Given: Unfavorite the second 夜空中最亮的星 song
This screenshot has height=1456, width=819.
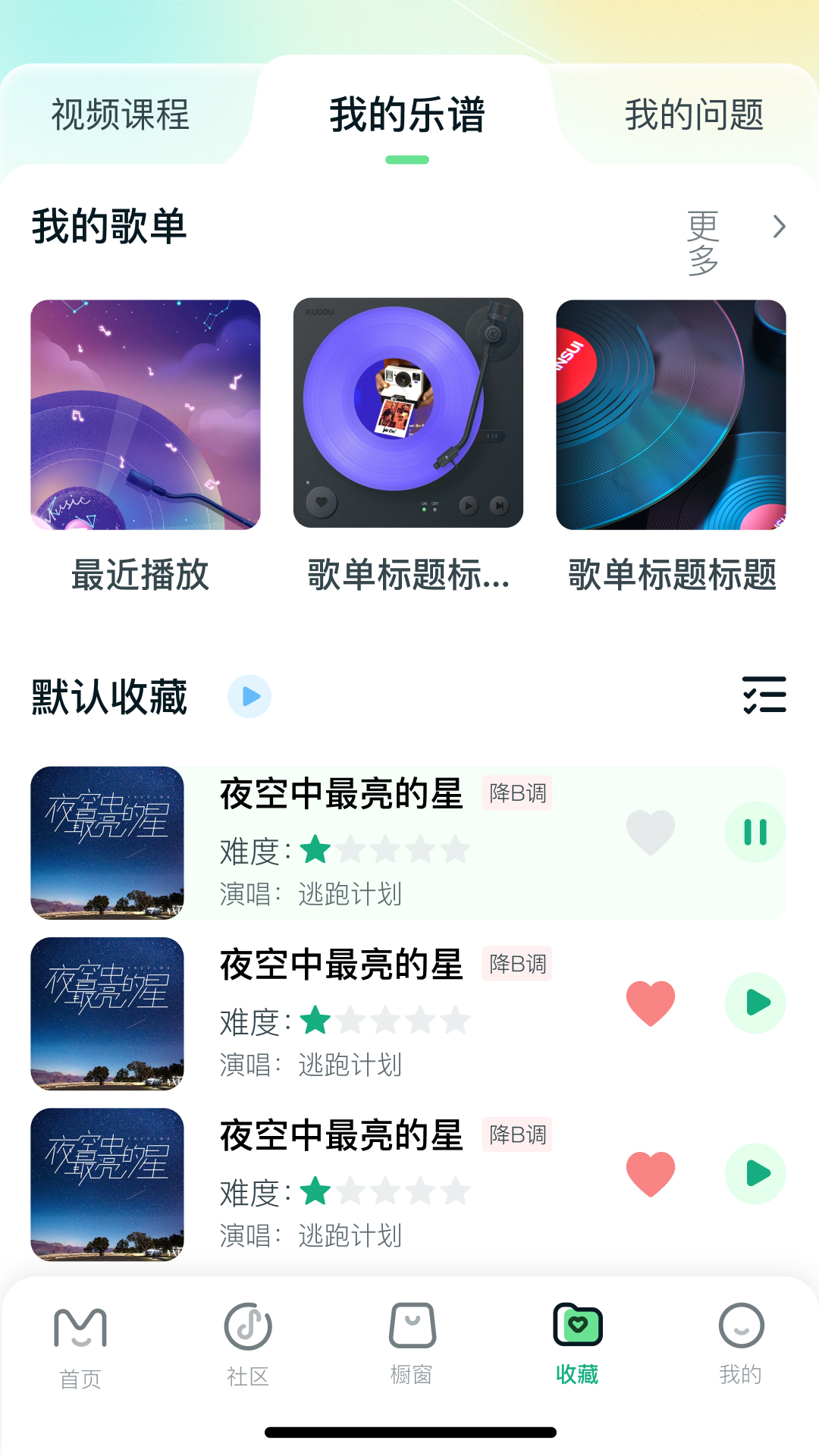Looking at the screenshot, I should tap(651, 1002).
